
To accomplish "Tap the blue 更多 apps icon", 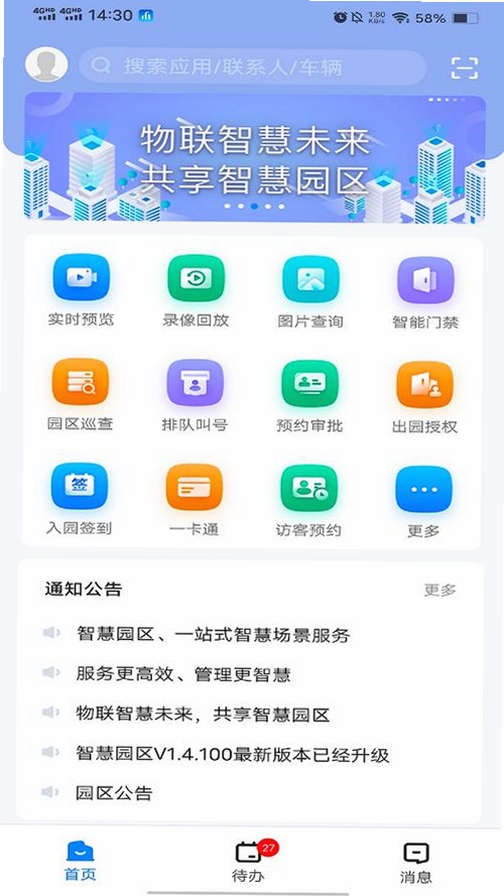I will pos(423,490).
